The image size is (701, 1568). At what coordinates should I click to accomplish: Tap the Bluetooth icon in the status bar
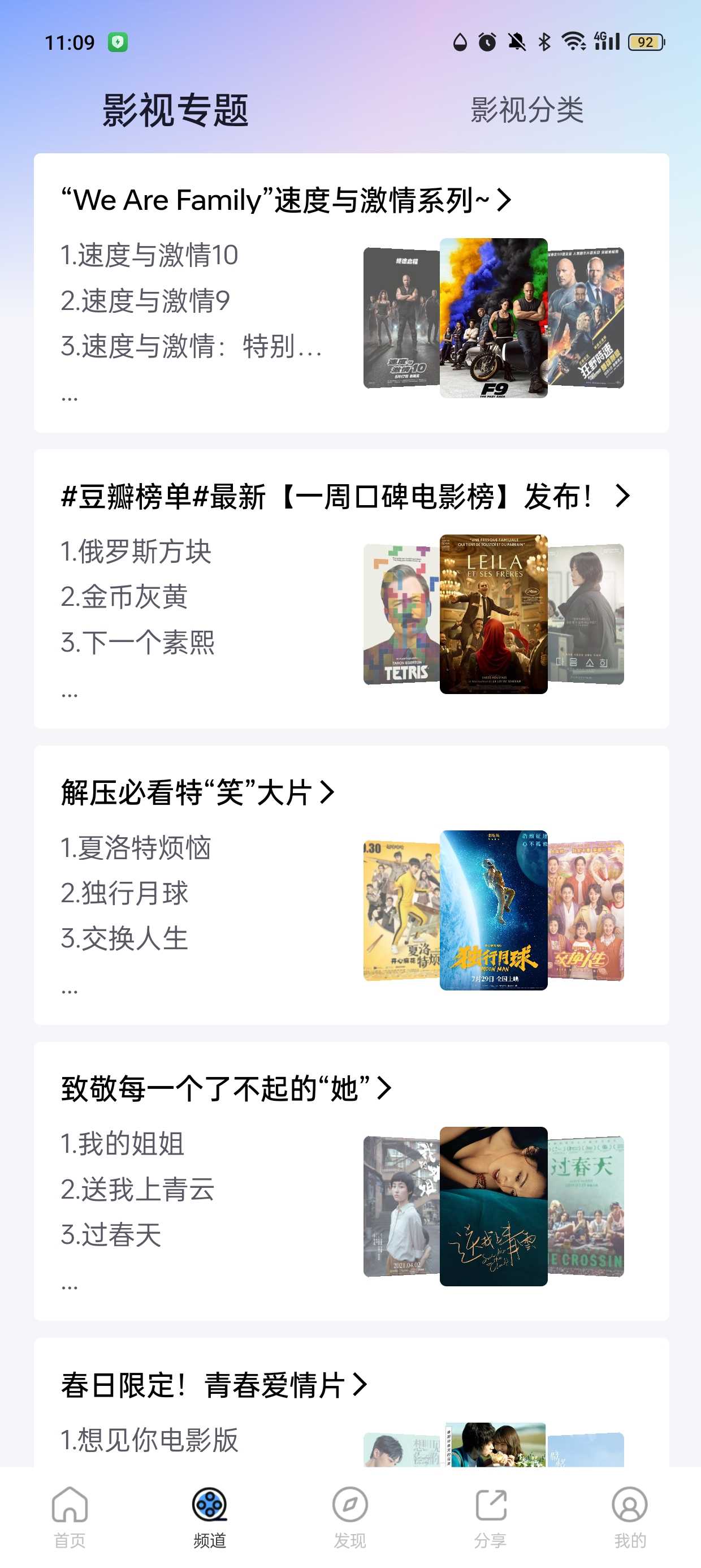(543, 42)
